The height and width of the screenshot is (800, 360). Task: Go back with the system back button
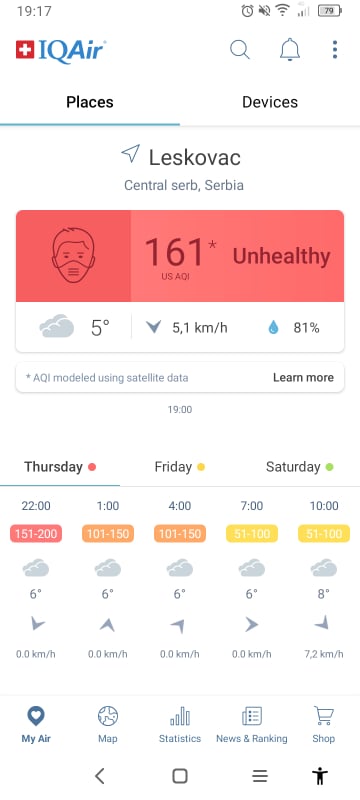tap(100, 776)
